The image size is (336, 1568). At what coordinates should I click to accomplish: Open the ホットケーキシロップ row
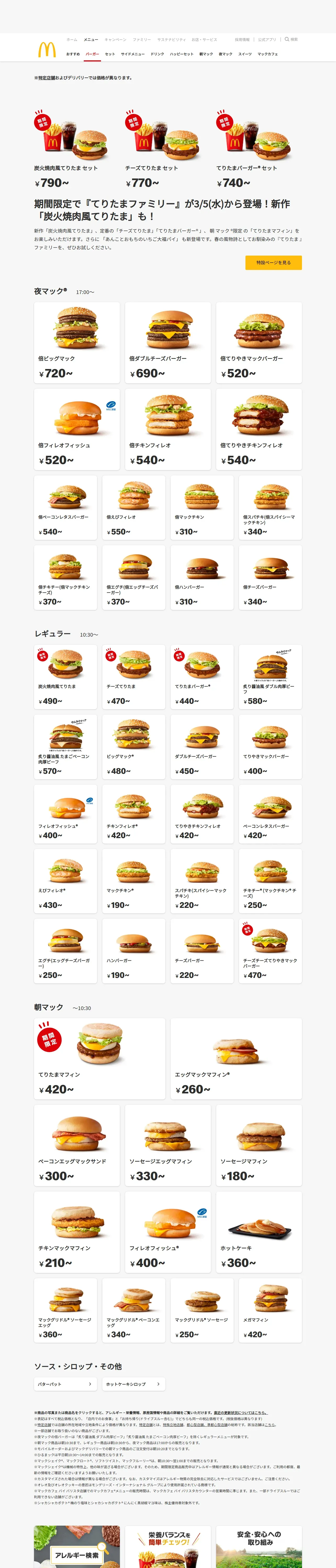pyautogui.click(x=133, y=1384)
